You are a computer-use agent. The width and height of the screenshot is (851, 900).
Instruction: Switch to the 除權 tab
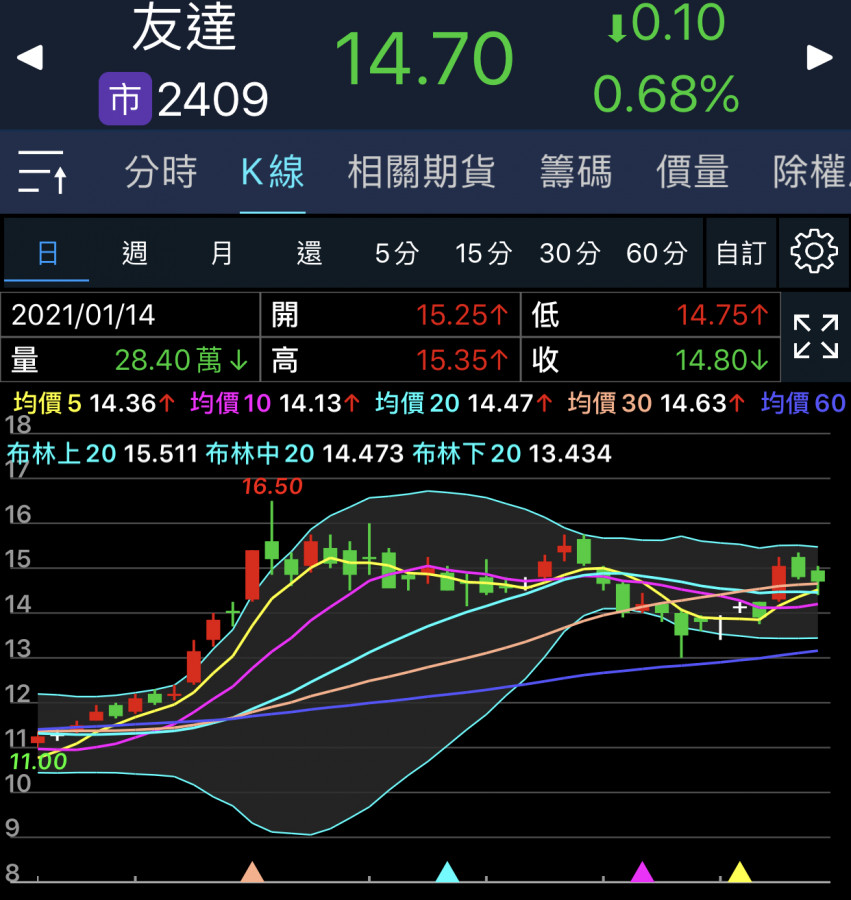[810, 173]
